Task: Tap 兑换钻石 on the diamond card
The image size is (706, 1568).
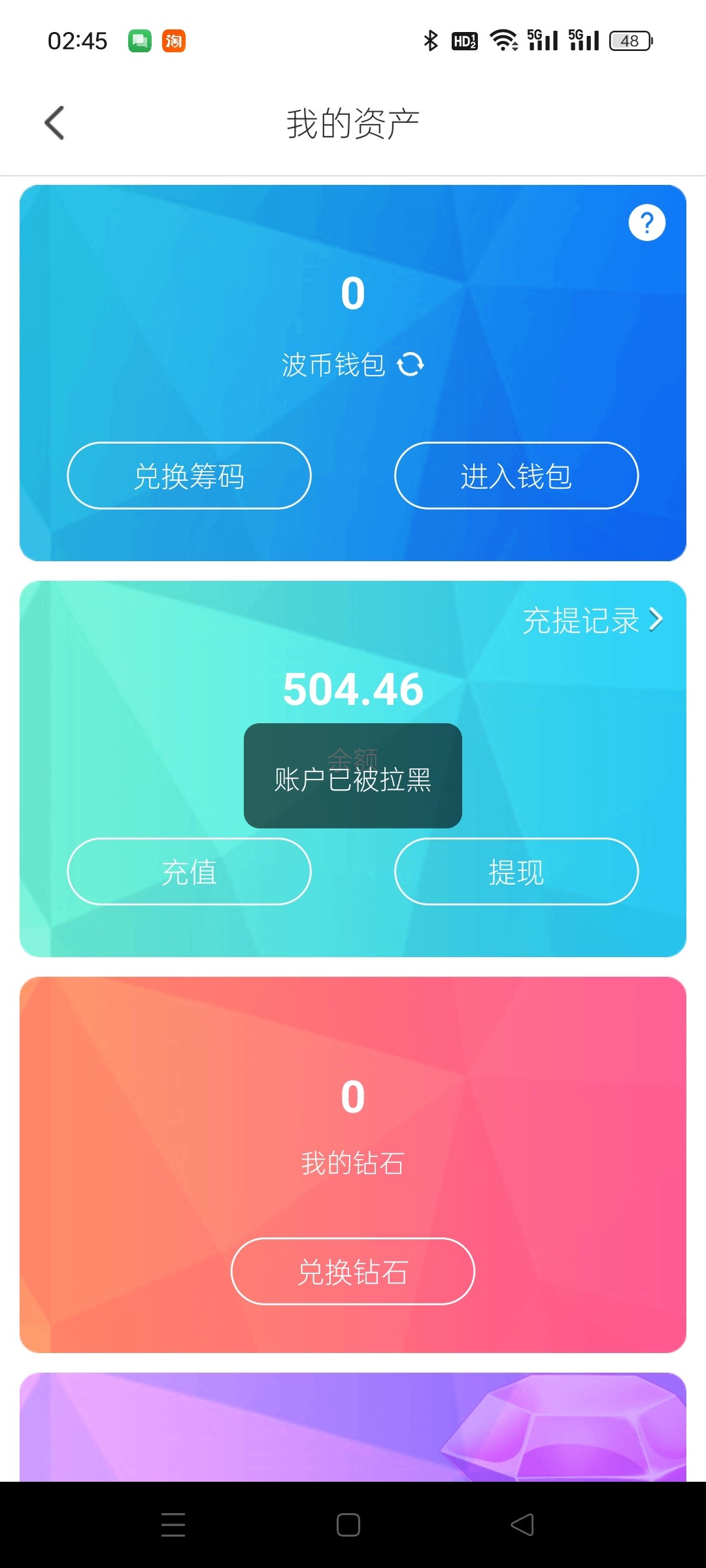Action: tap(352, 1271)
